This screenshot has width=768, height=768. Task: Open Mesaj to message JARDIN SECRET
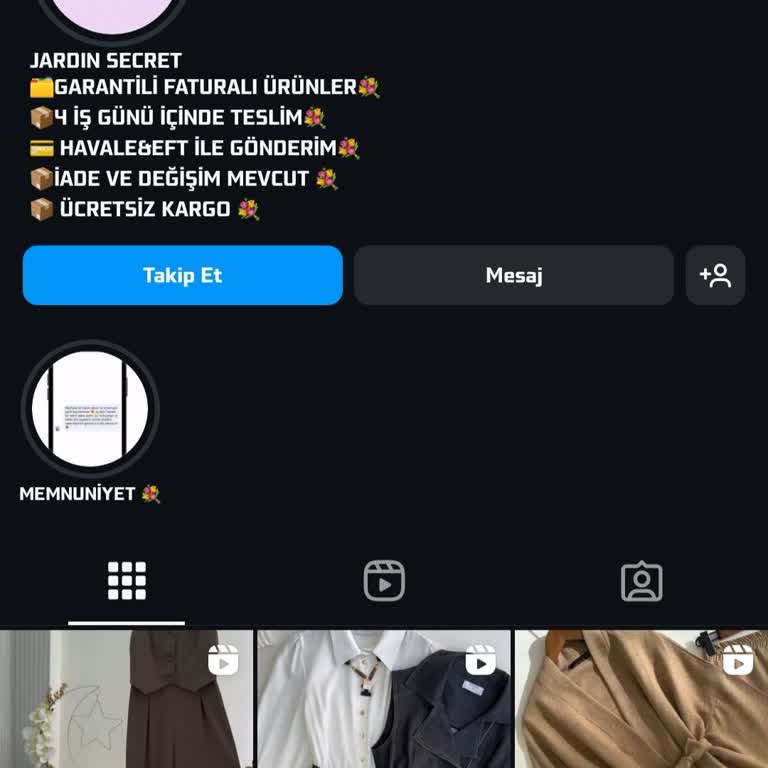click(513, 275)
